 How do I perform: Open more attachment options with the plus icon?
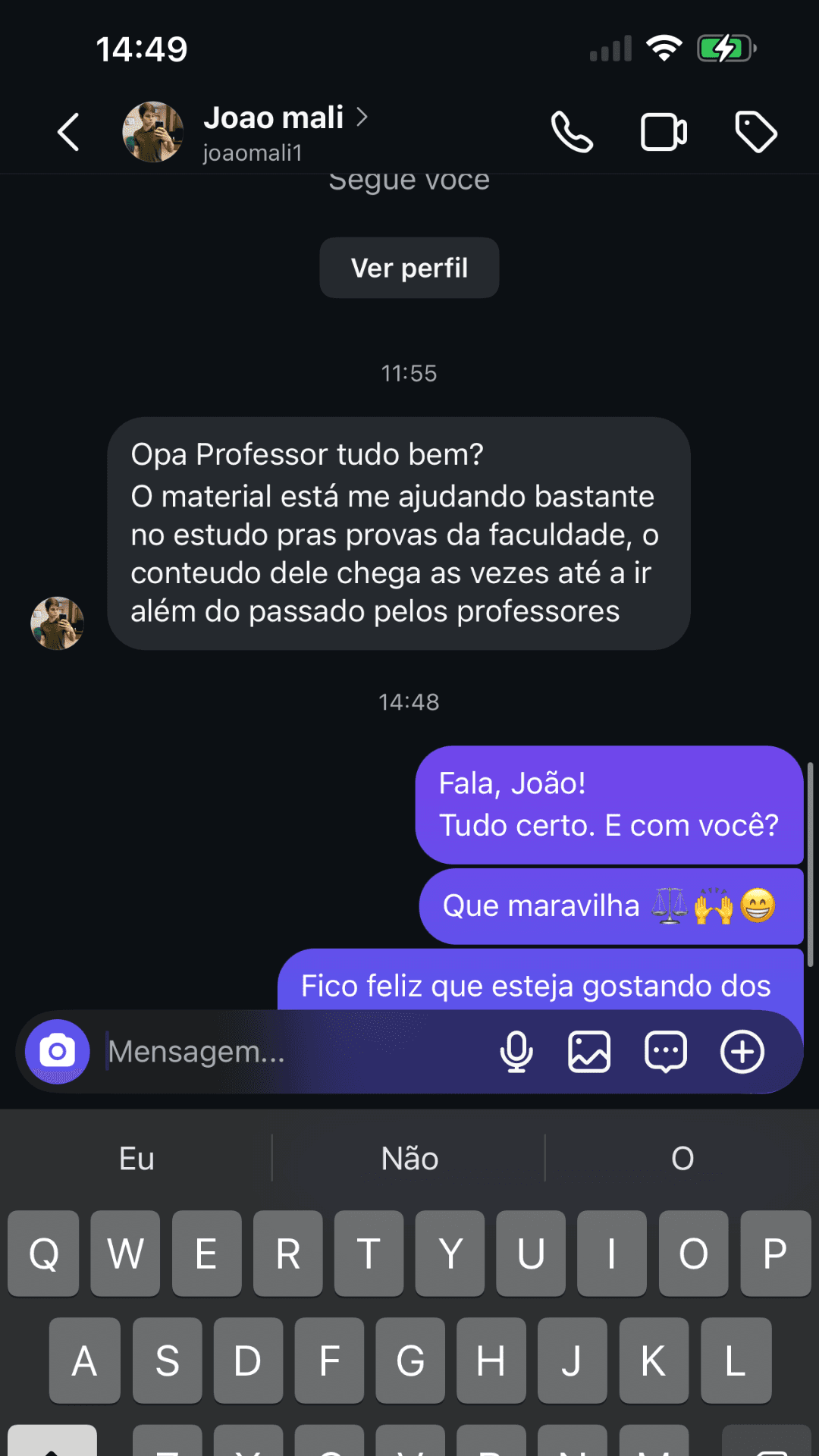coord(742,1051)
